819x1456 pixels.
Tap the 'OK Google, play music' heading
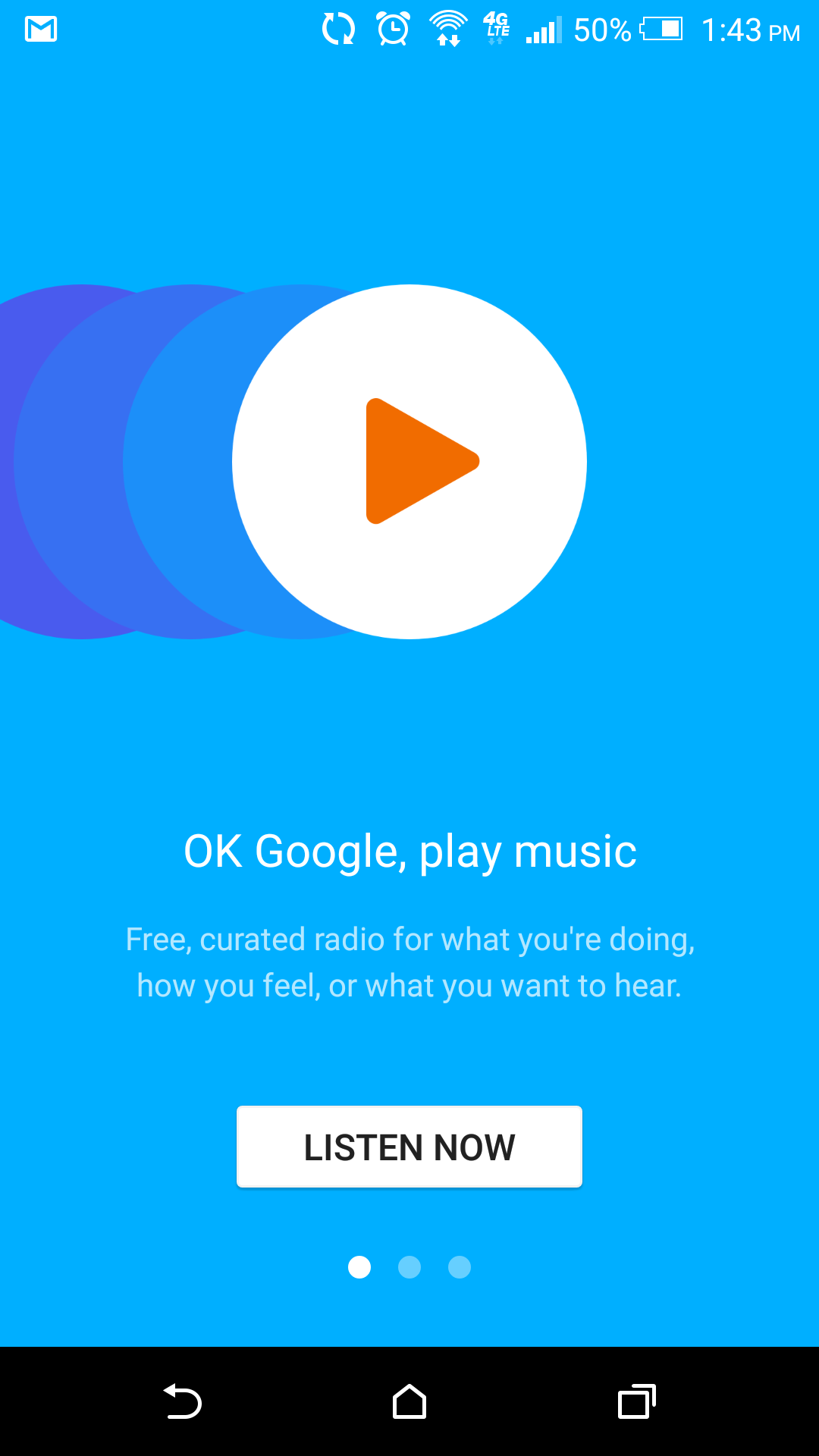click(x=409, y=851)
